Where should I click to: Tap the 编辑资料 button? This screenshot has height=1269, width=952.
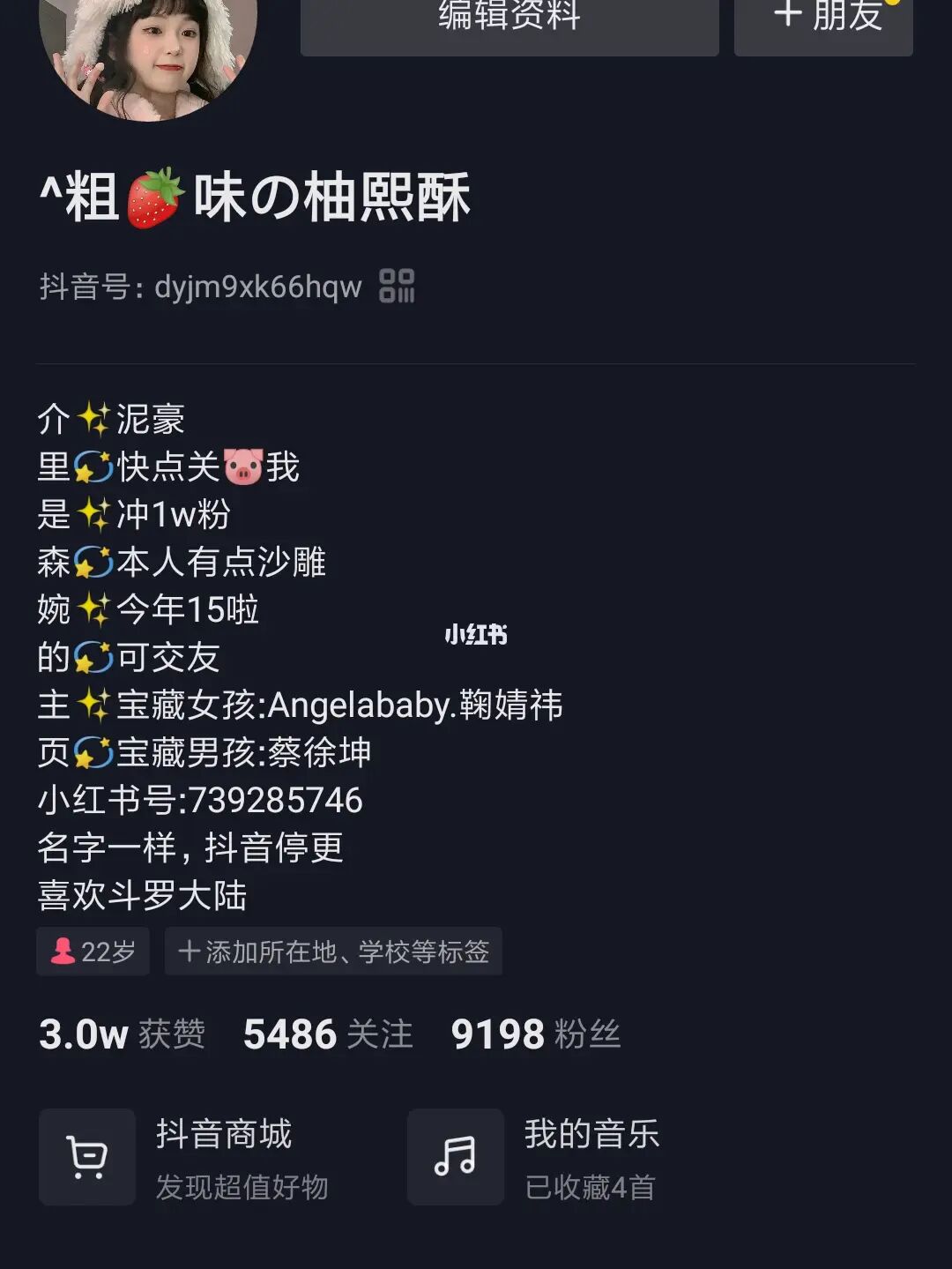(509, 22)
